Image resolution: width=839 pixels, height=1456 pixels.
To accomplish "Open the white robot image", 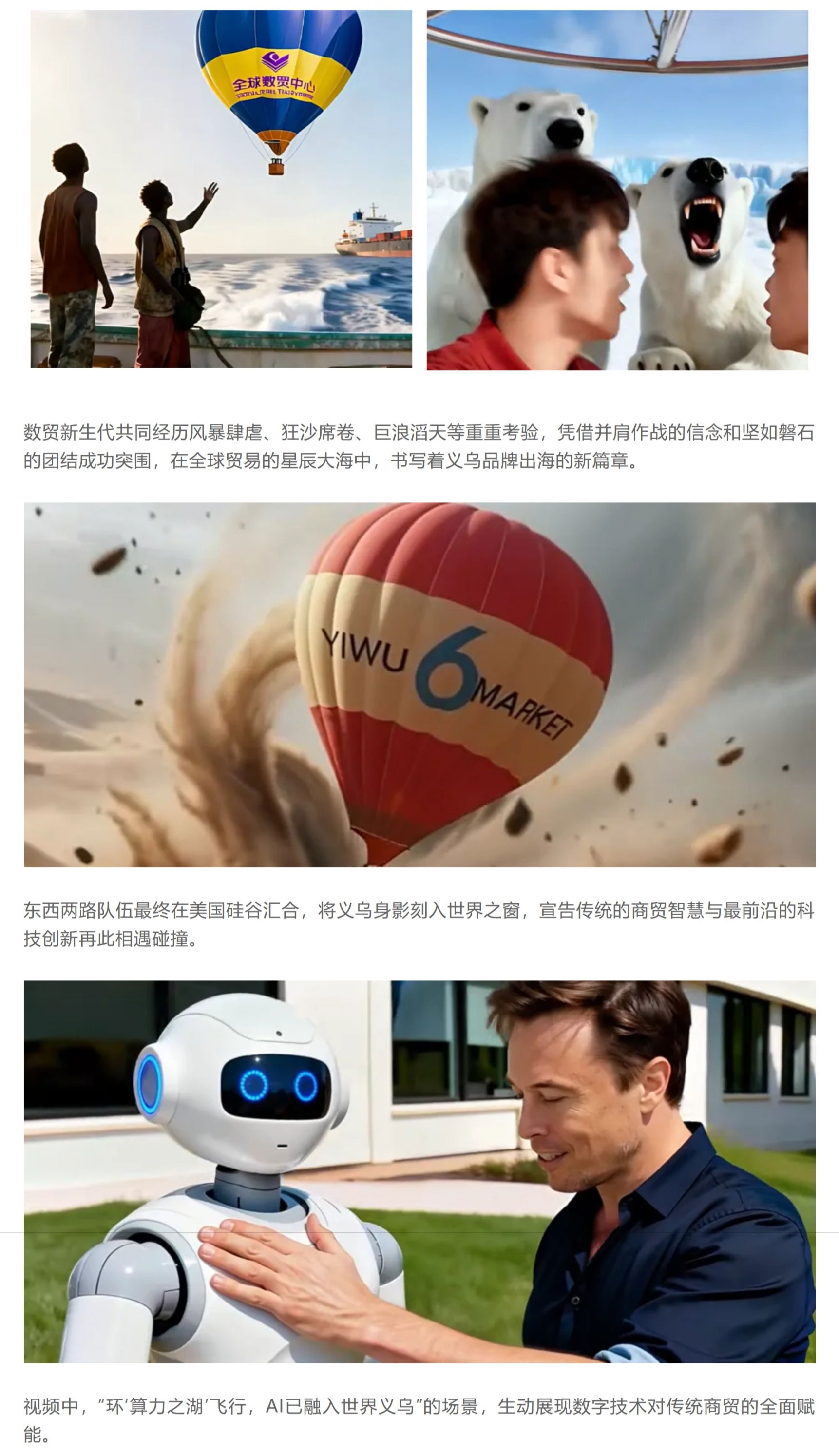I will coord(419,1171).
